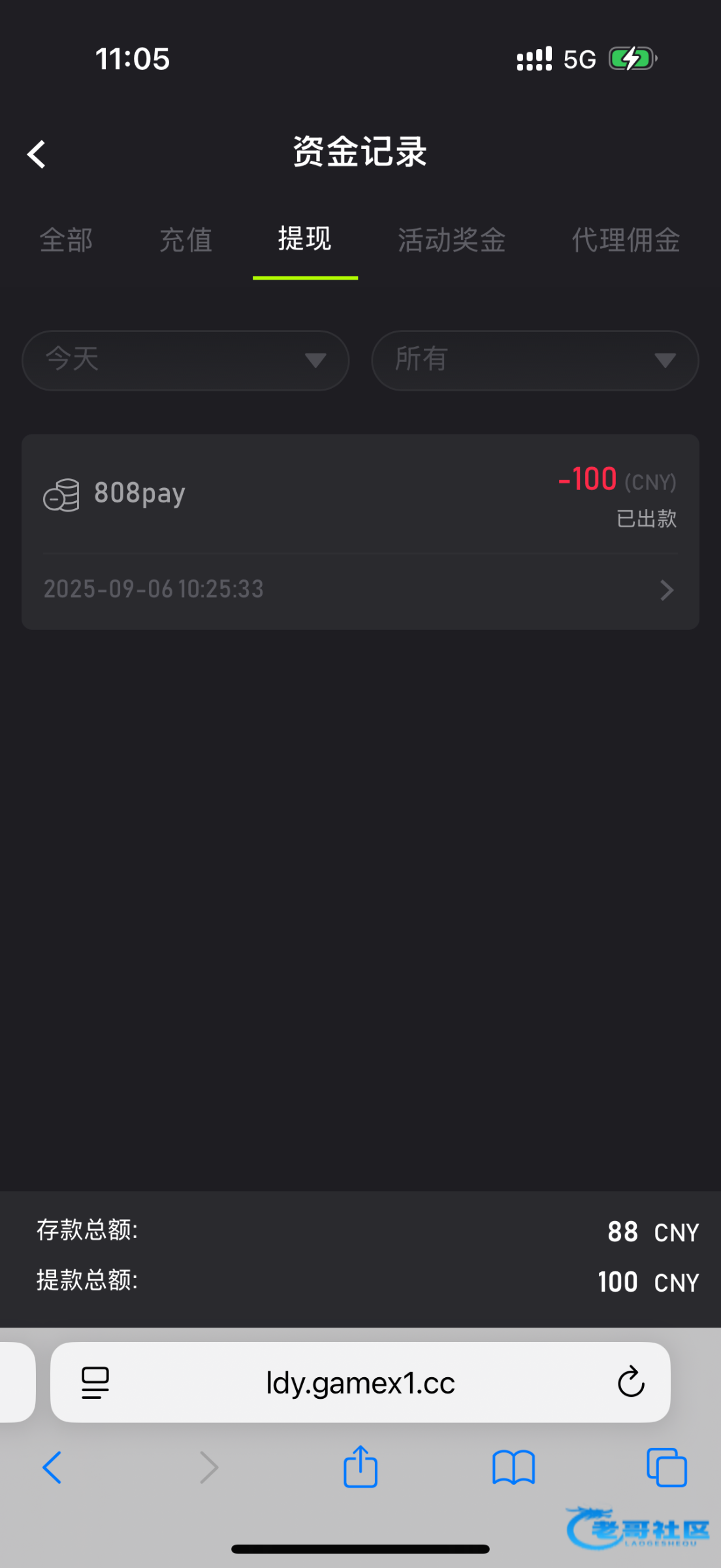
Task: Open the 808pay withdrawal record
Action: [360, 531]
